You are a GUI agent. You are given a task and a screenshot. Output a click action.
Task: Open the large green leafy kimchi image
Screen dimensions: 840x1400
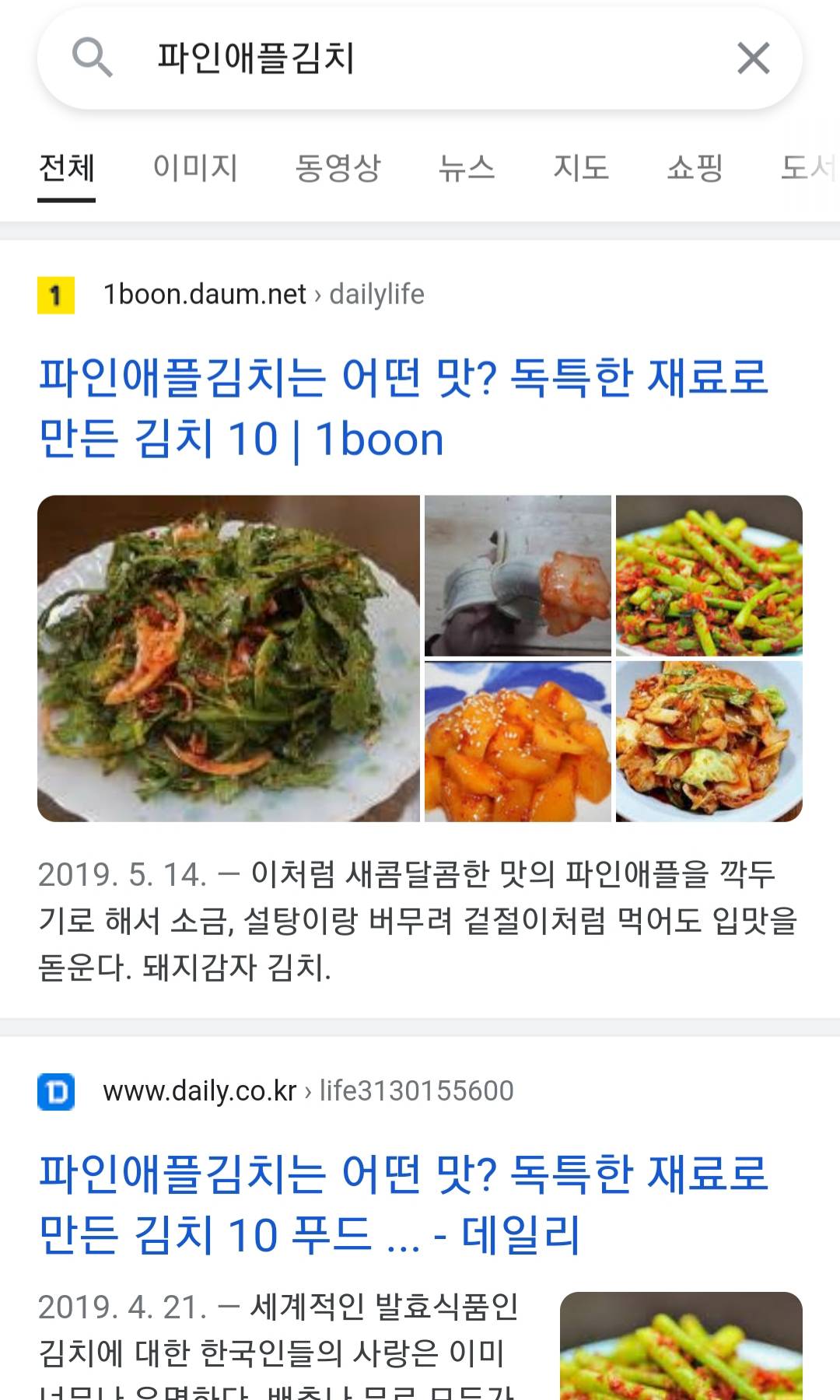(229, 658)
